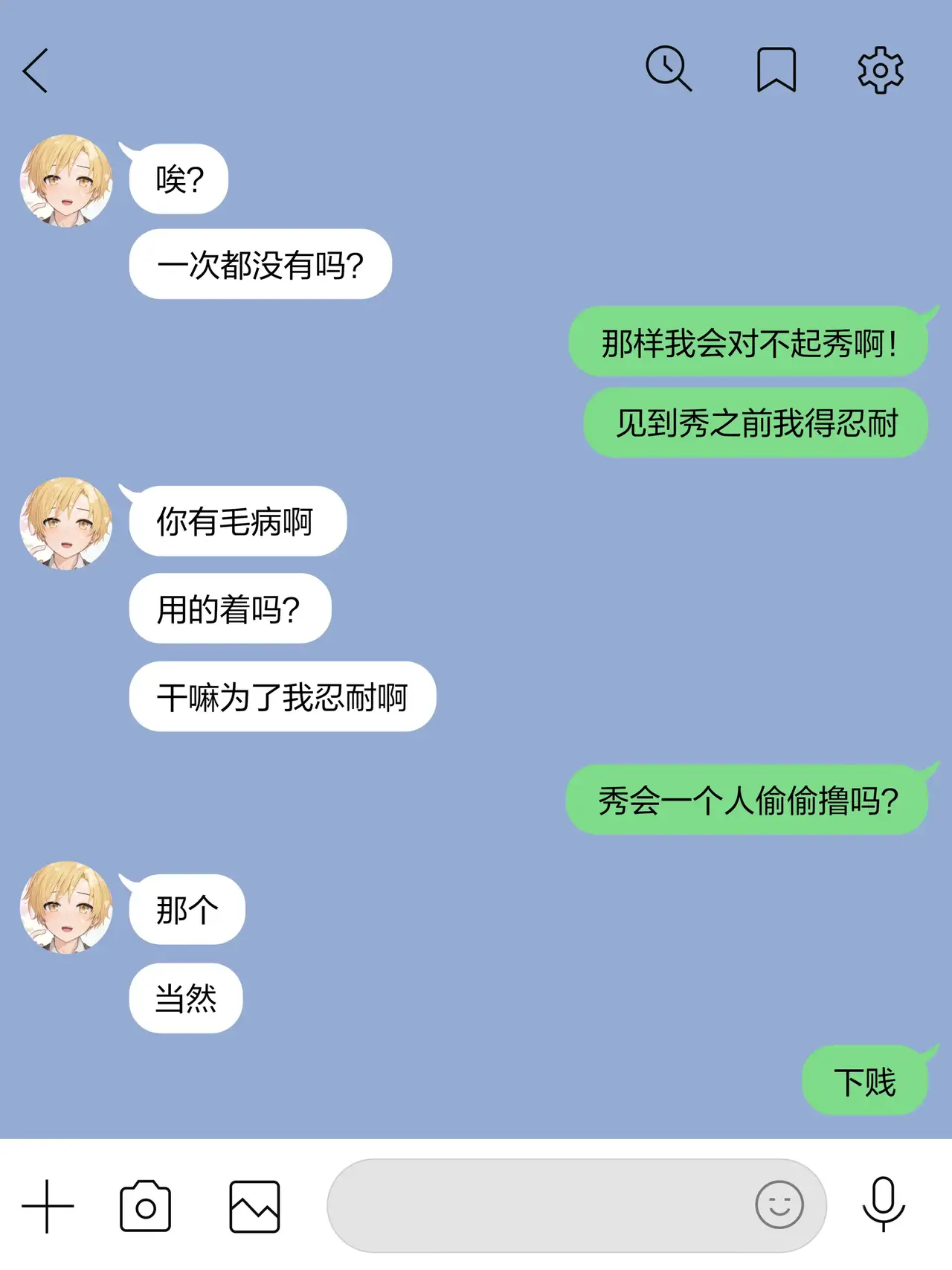Open the contact's avatar beside "唉?"
Viewport: 952px width, 1270px height.
65,180
